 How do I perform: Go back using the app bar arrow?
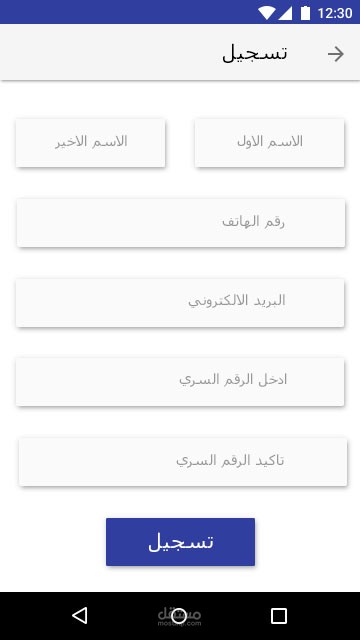click(336, 54)
